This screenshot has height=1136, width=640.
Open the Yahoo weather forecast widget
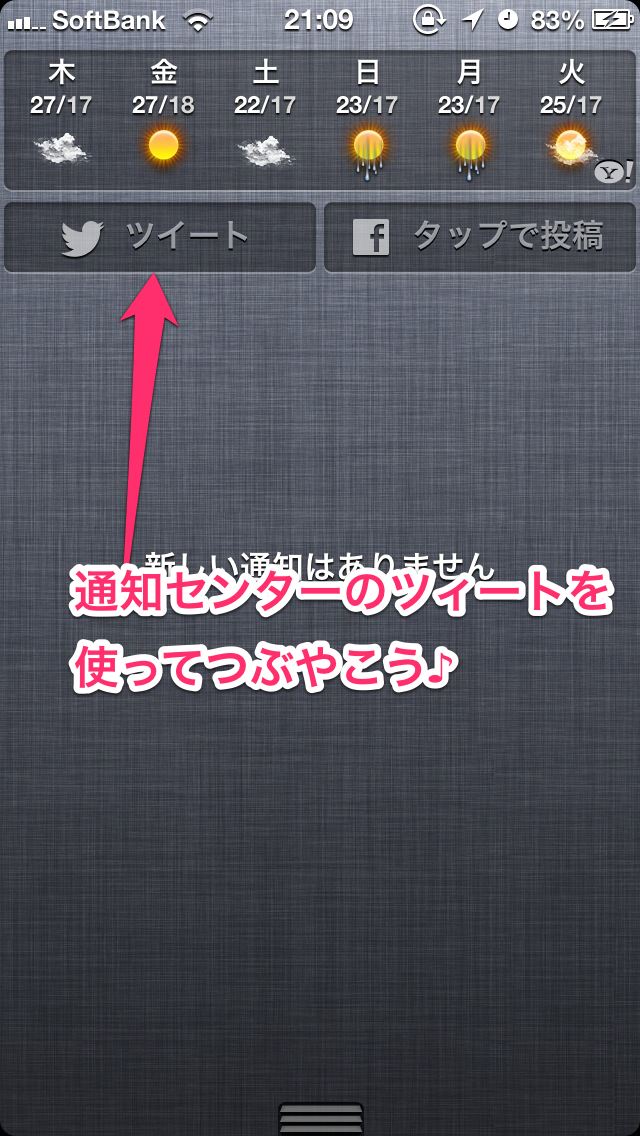click(320, 120)
